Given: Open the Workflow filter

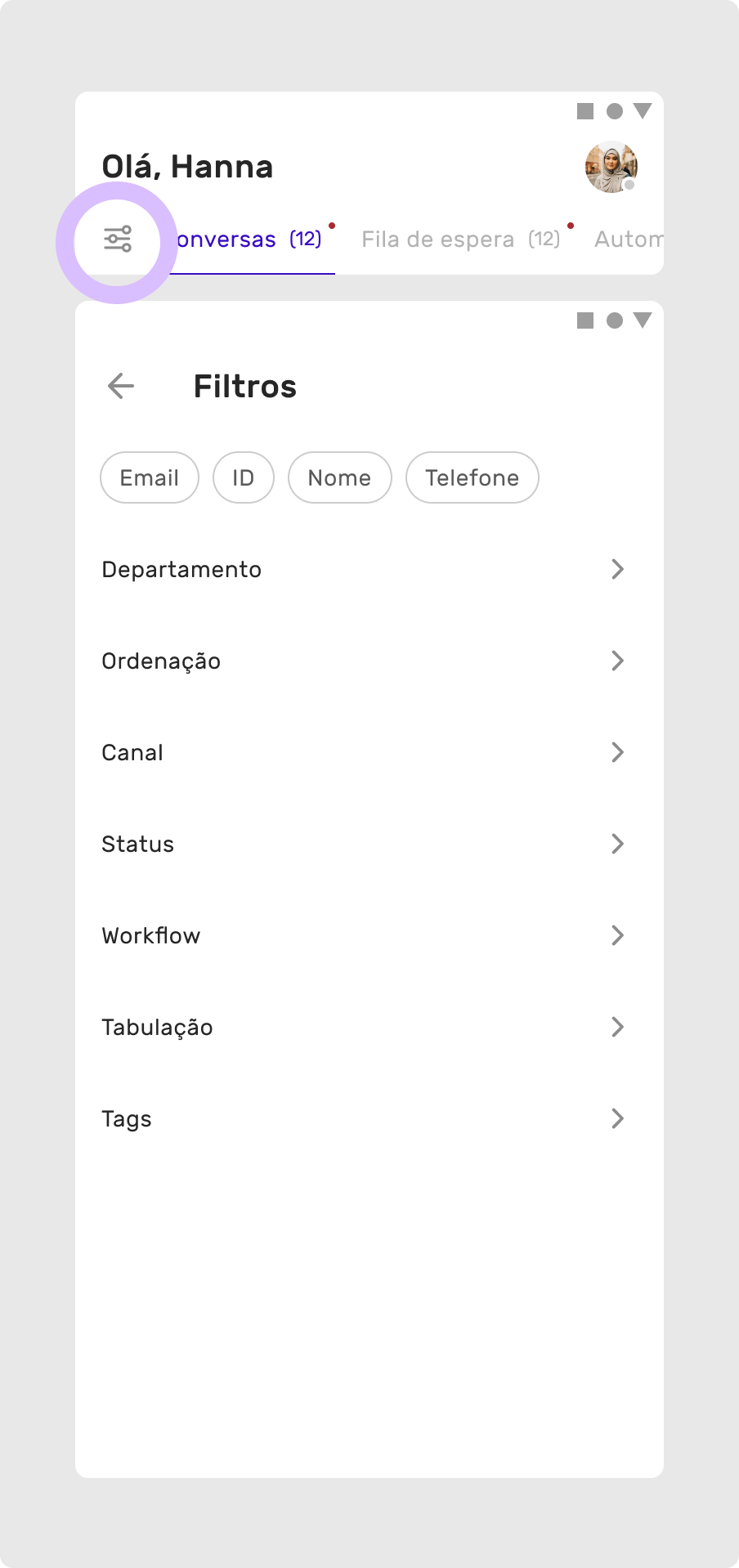Looking at the screenshot, I should tap(362, 935).
